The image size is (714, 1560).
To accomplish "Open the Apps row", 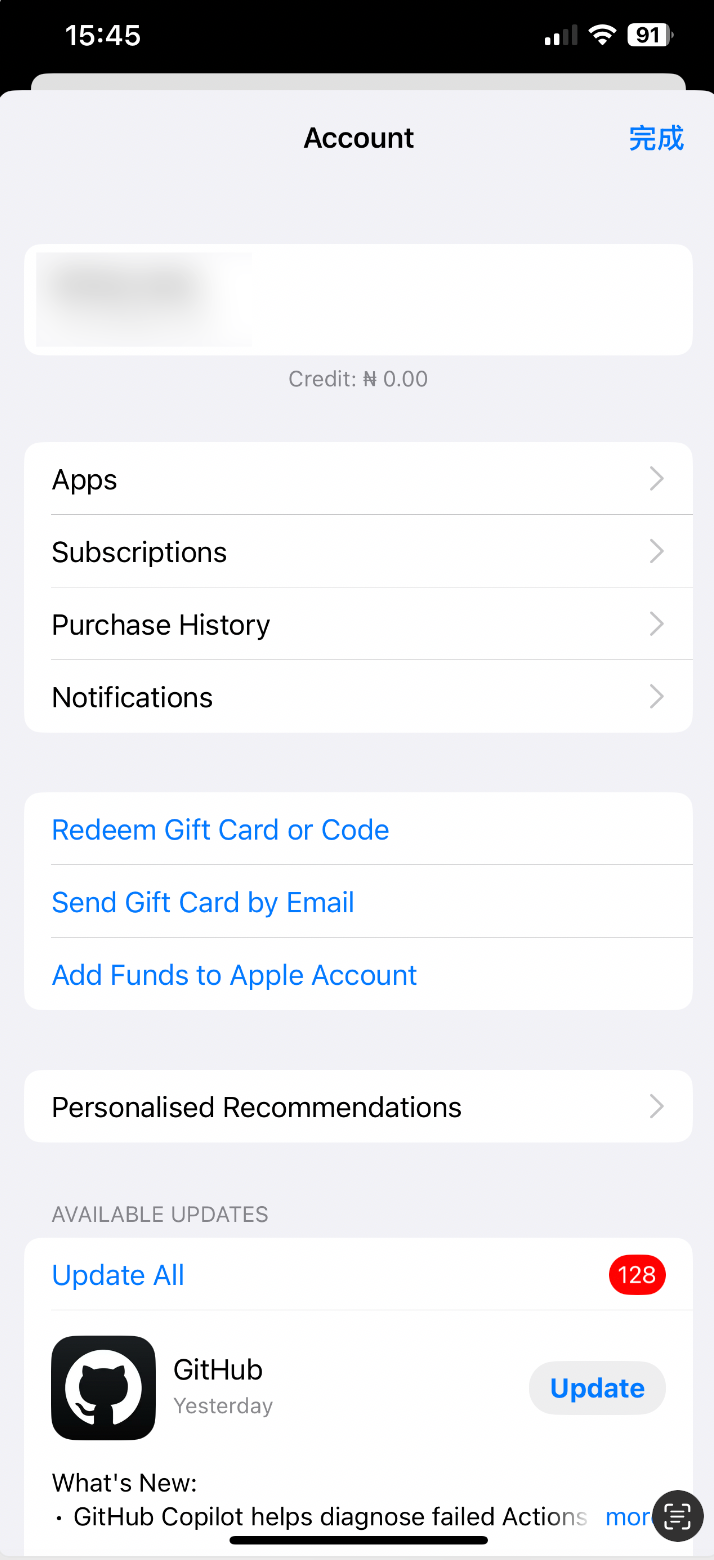I will coord(358,479).
